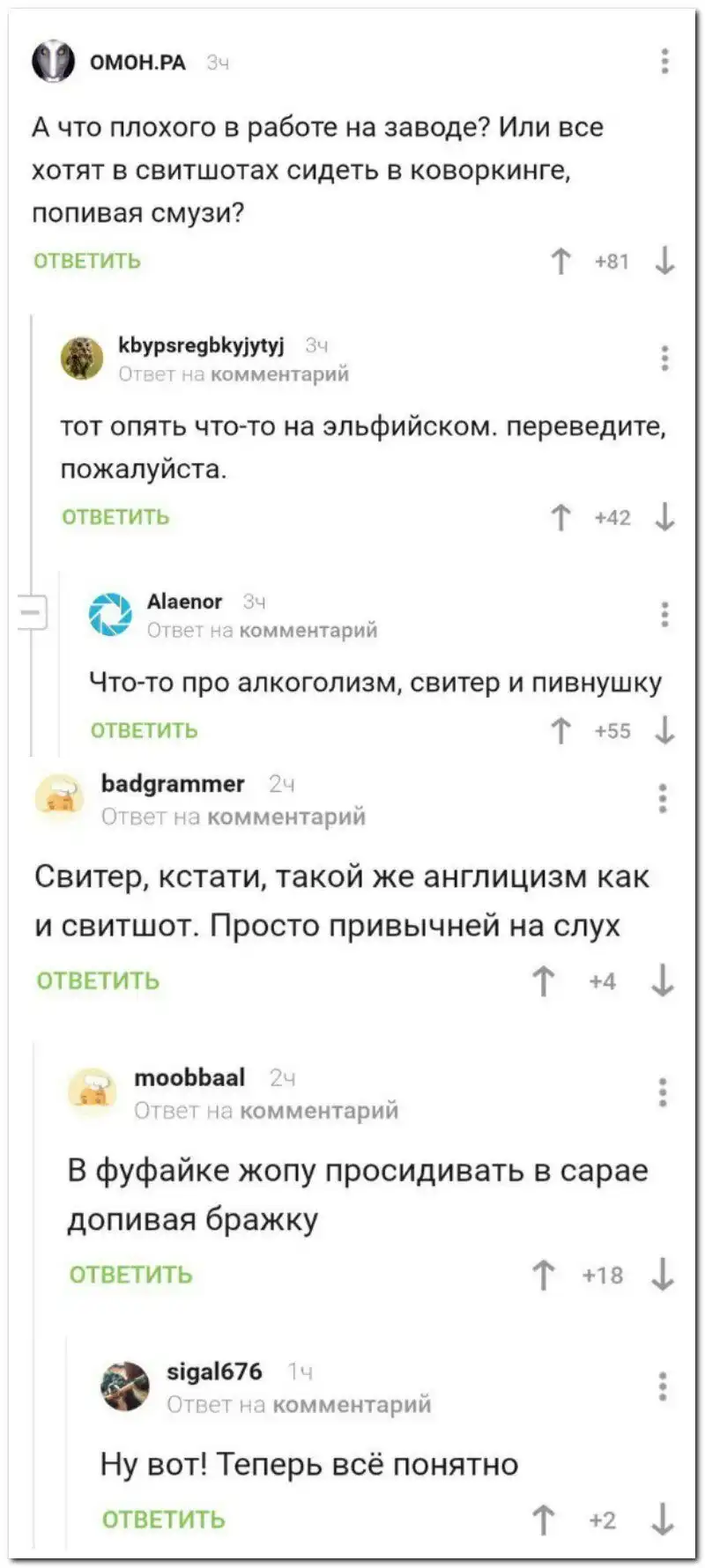The image size is (705, 1568).
Task: Reply to kbypsregbkyjytyj's comment
Action: pyautogui.click(x=115, y=517)
